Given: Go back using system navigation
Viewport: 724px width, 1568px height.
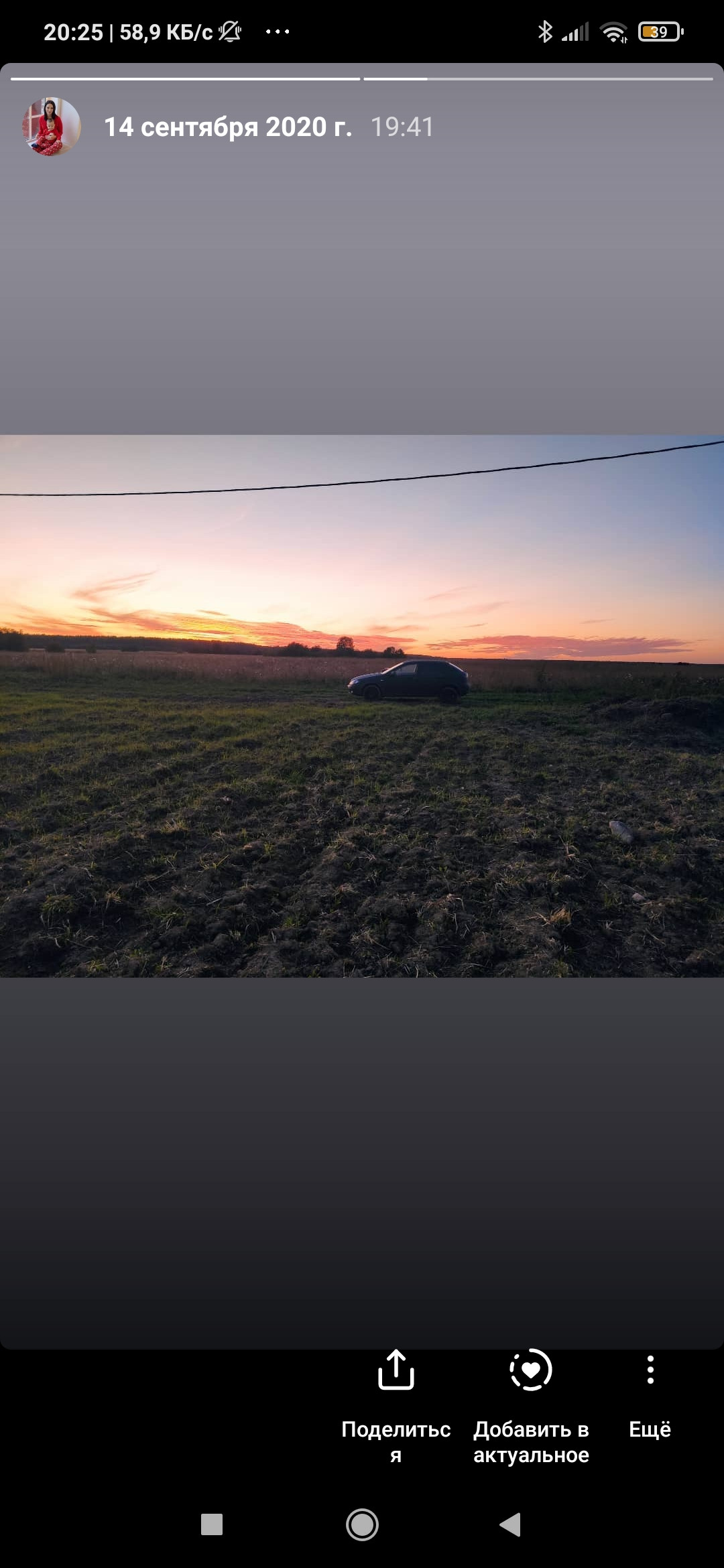Looking at the screenshot, I should coord(511,1524).
